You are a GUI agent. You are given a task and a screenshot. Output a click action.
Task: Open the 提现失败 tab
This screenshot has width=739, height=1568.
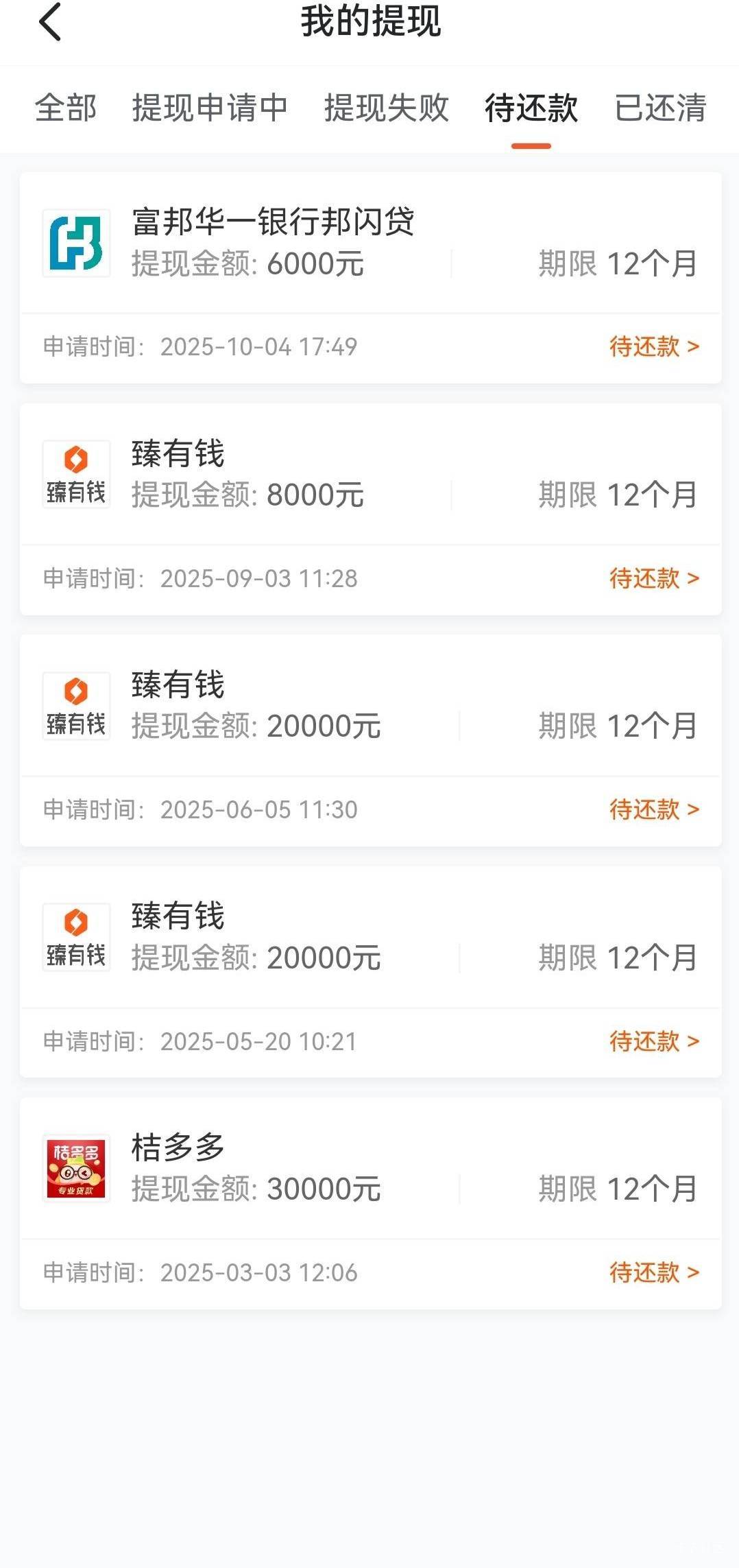coord(387,108)
